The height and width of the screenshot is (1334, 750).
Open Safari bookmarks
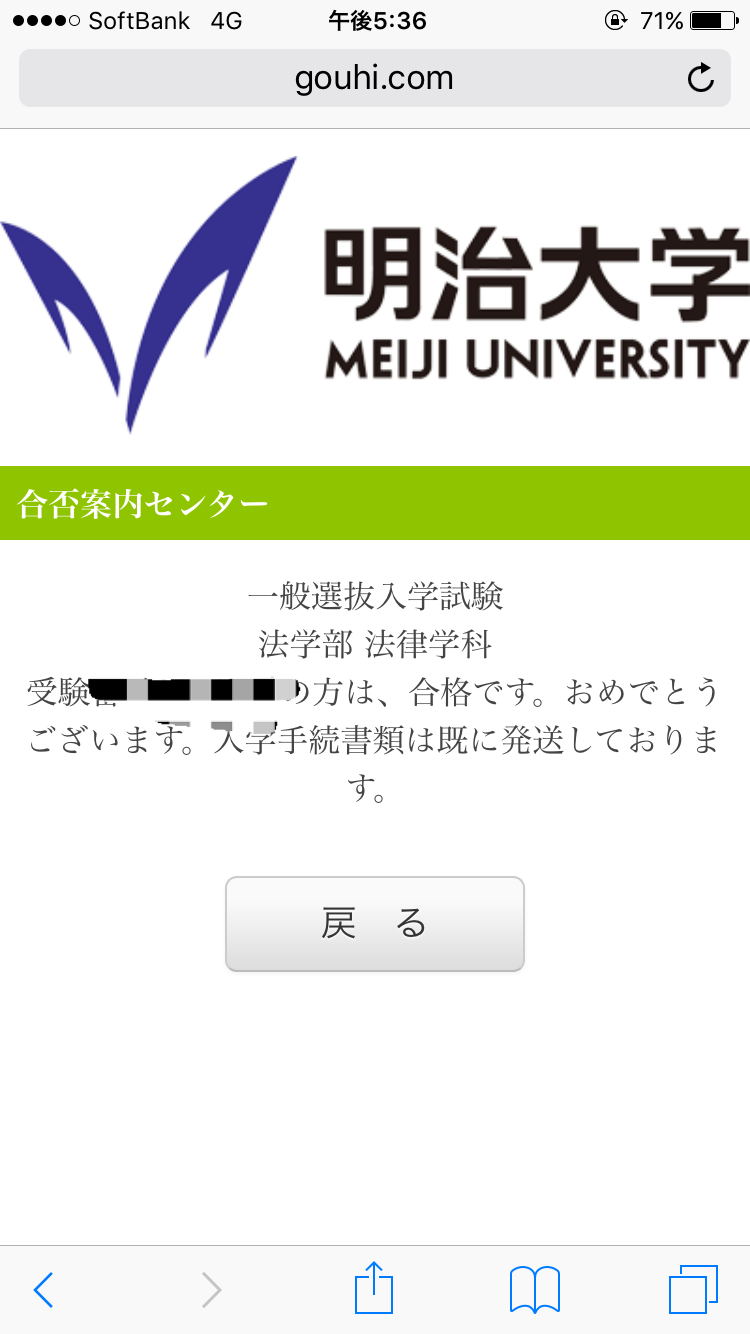click(x=534, y=1290)
